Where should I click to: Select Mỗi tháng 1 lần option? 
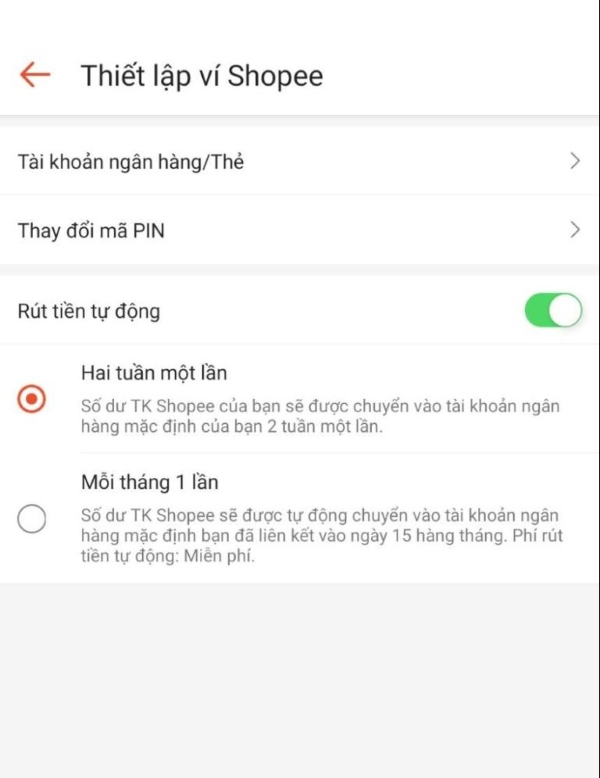[33, 519]
